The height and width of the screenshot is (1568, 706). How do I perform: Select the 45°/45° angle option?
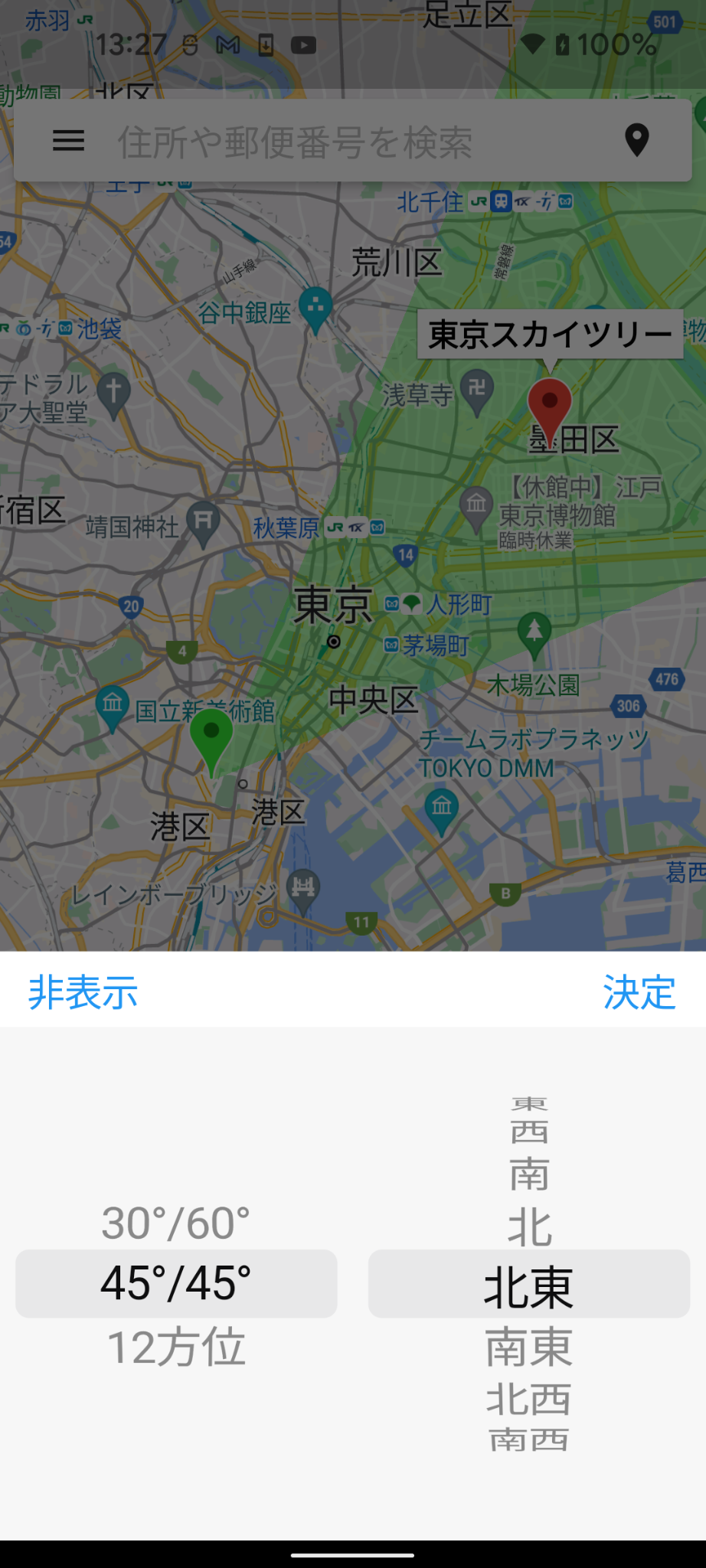click(x=175, y=1282)
